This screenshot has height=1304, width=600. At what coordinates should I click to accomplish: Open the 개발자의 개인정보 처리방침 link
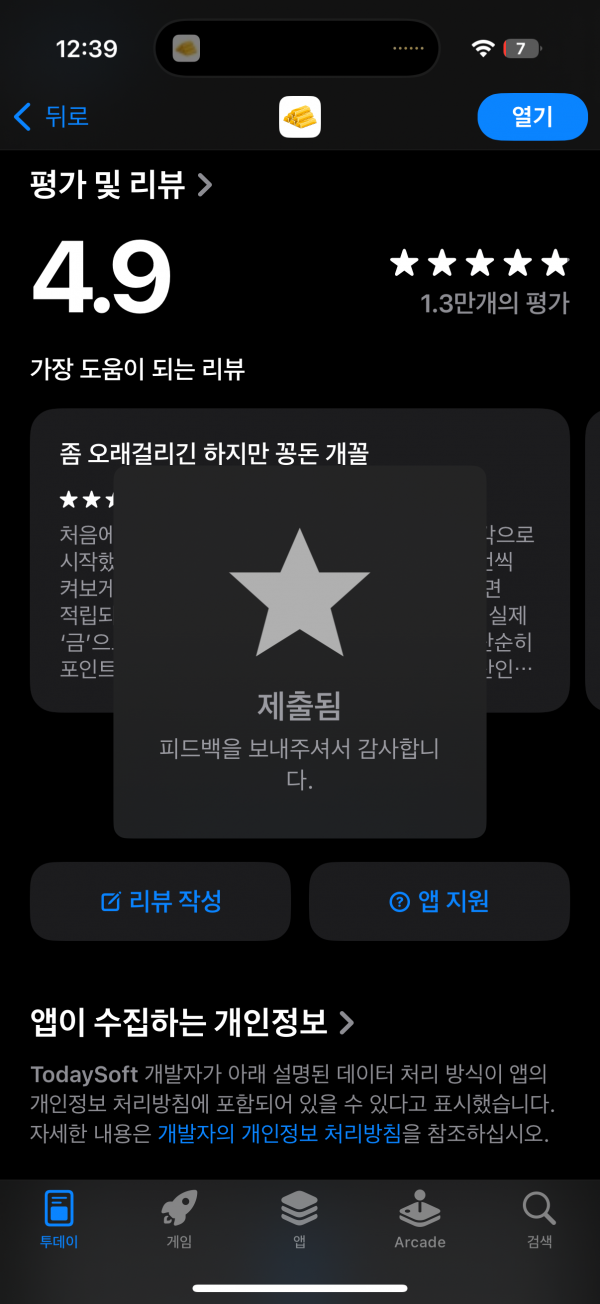pos(279,1134)
